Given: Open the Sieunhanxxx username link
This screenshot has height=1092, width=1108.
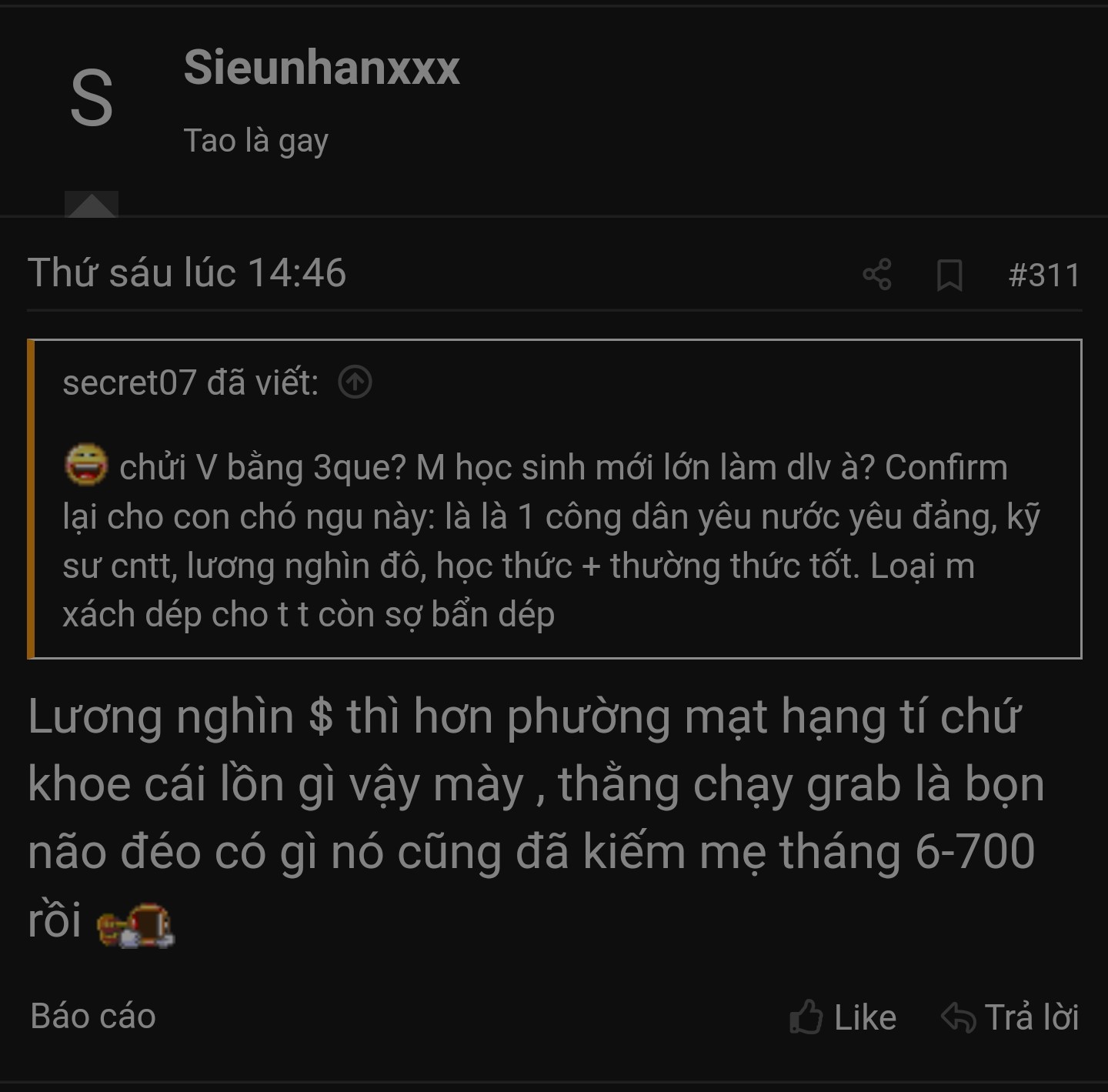Looking at the screenshot, I should [321, 68].
